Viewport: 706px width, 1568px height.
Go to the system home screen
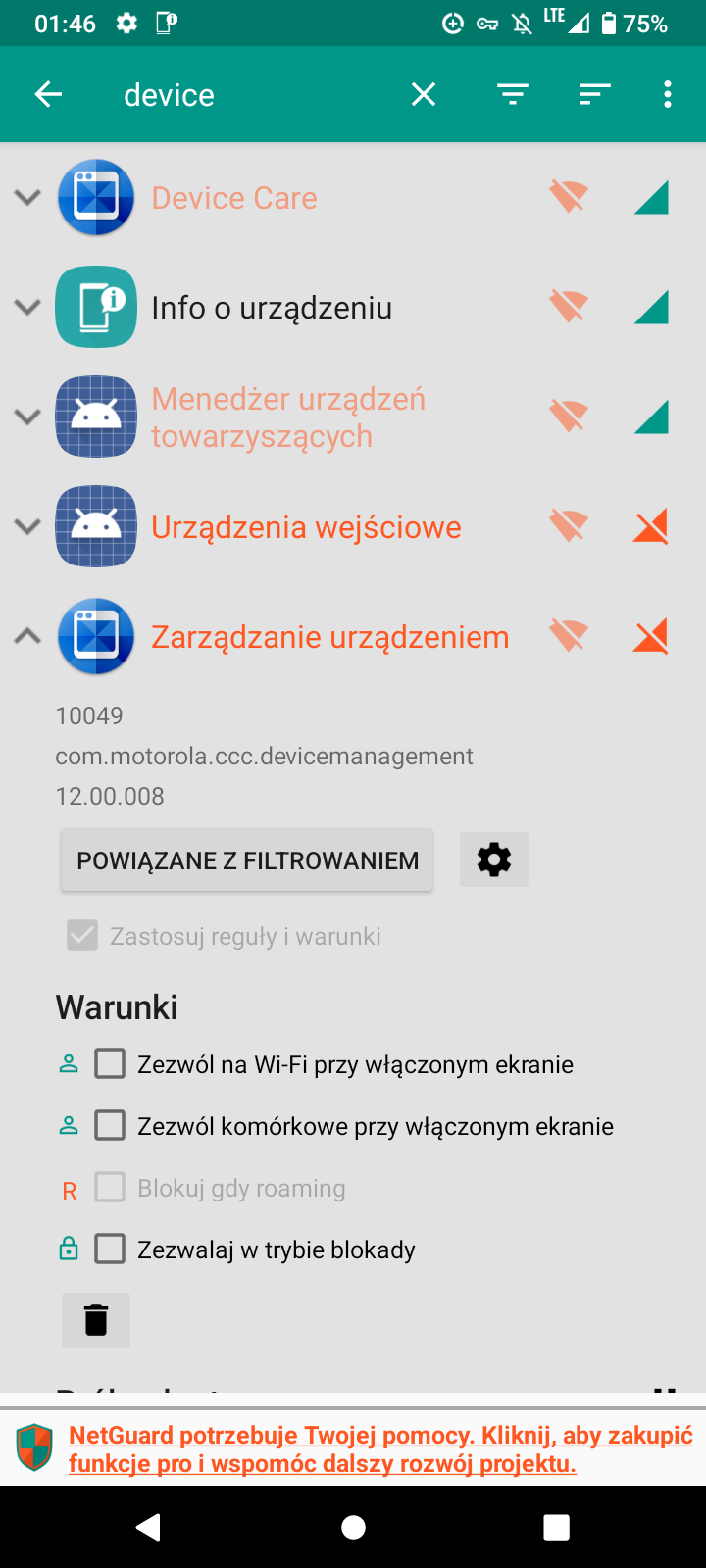(x=353, y=1527)
